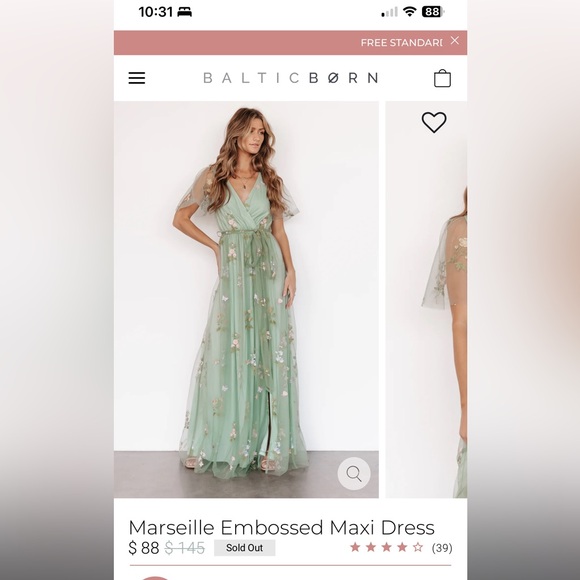Open the hamburger navigation menu
The image size is (580, 580).
[136, 78]
